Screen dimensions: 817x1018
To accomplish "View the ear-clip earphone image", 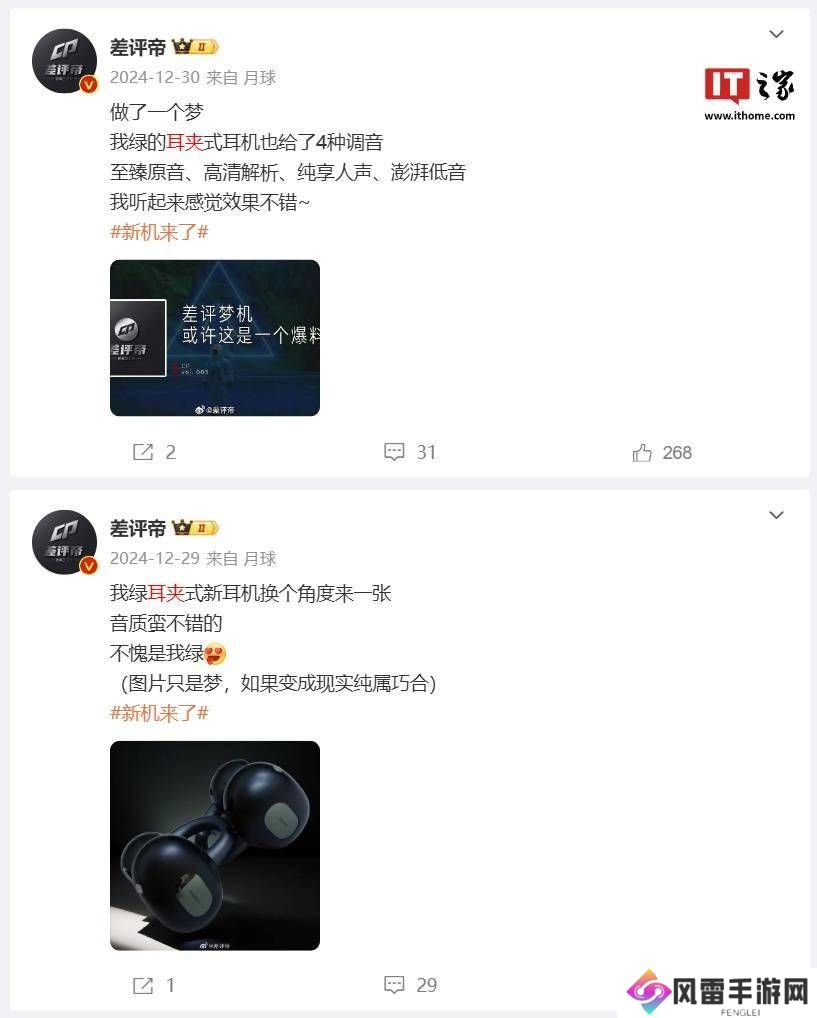I will (x=215, y=845).
